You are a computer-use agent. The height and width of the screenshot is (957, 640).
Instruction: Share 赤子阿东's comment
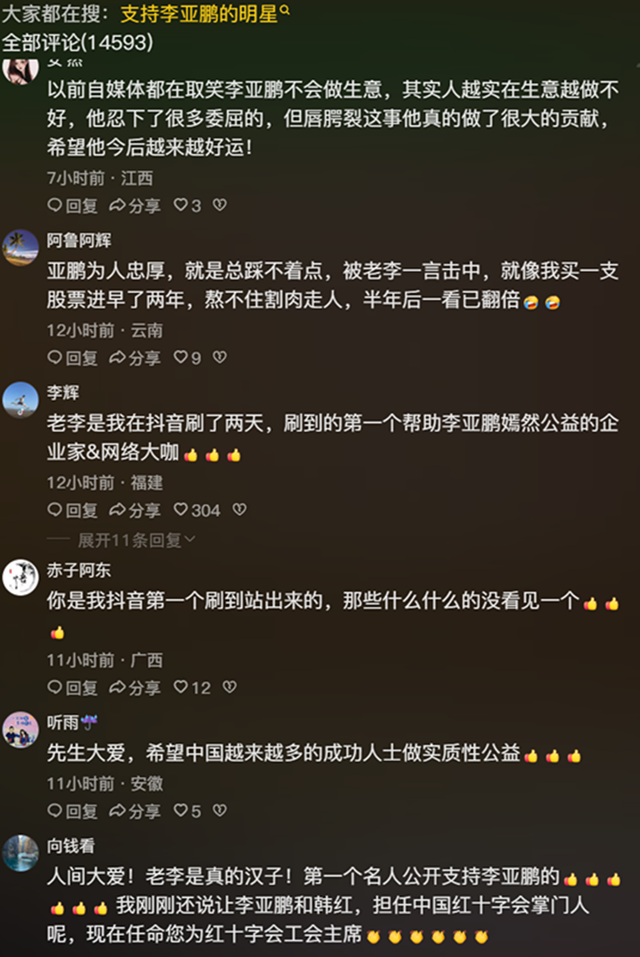[135, 688]
